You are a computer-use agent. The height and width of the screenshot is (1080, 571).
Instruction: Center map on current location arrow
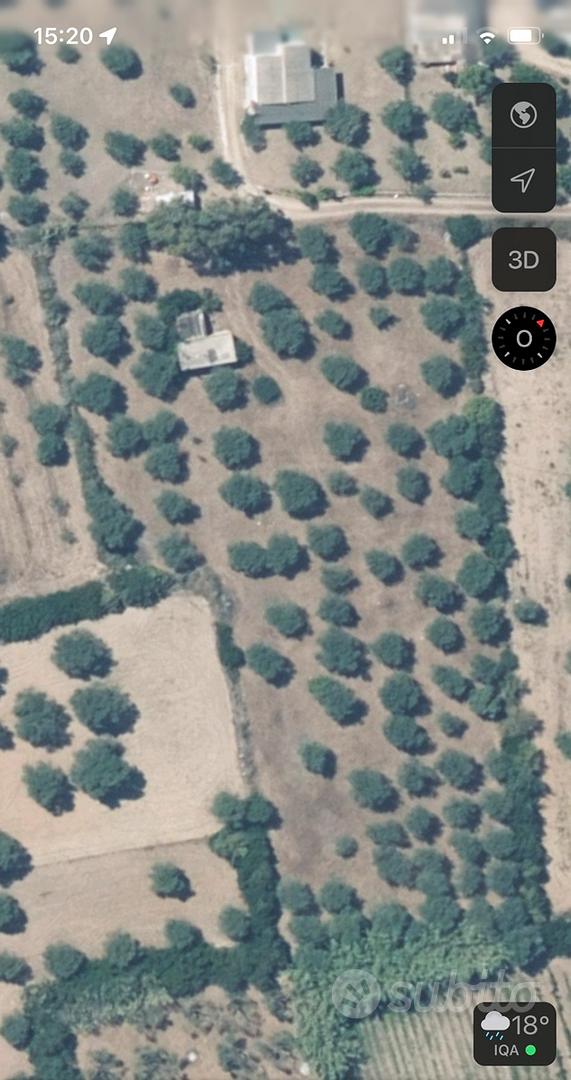coord(523,180)
